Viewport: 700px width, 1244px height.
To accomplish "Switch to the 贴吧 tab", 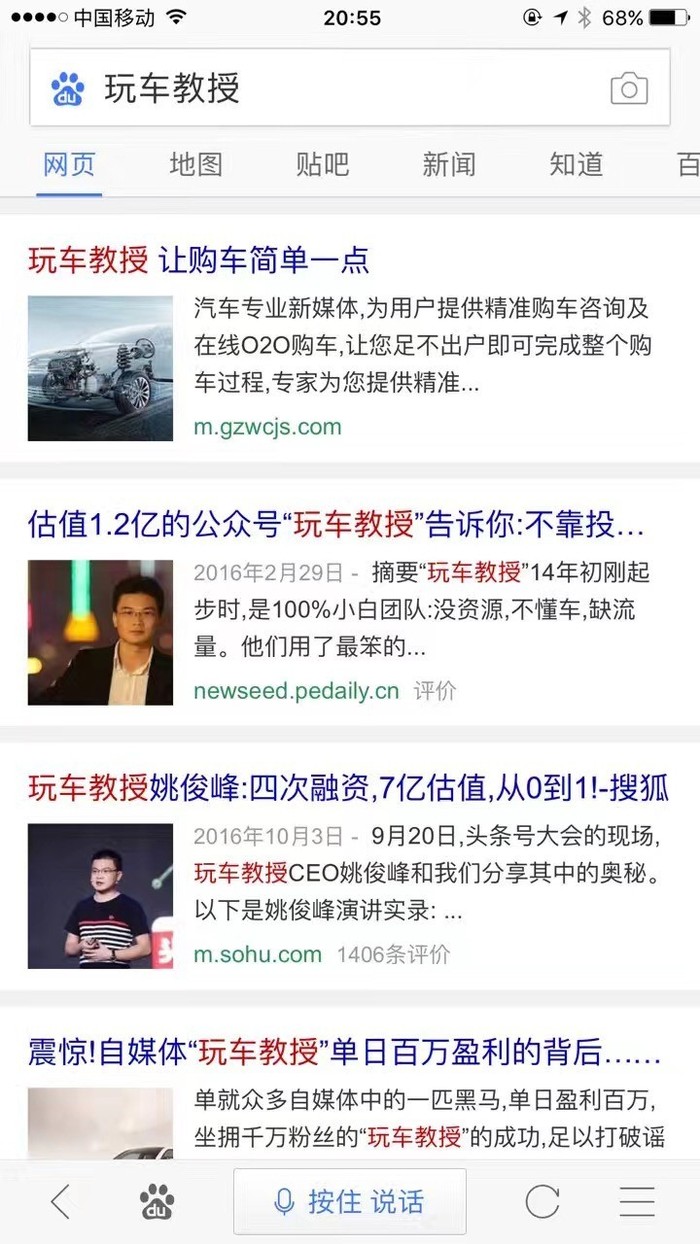I will tap(322, 164).
